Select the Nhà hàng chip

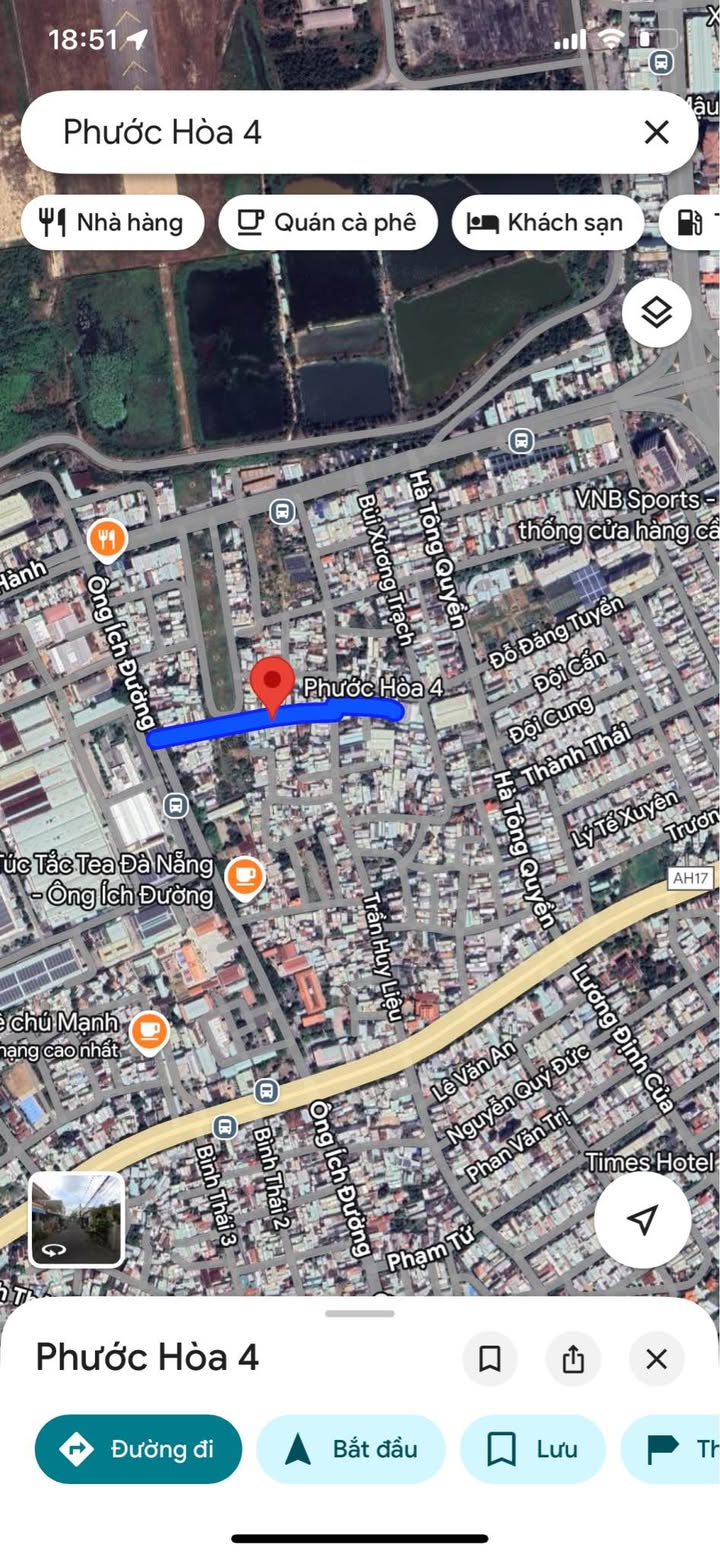(112, 222)
